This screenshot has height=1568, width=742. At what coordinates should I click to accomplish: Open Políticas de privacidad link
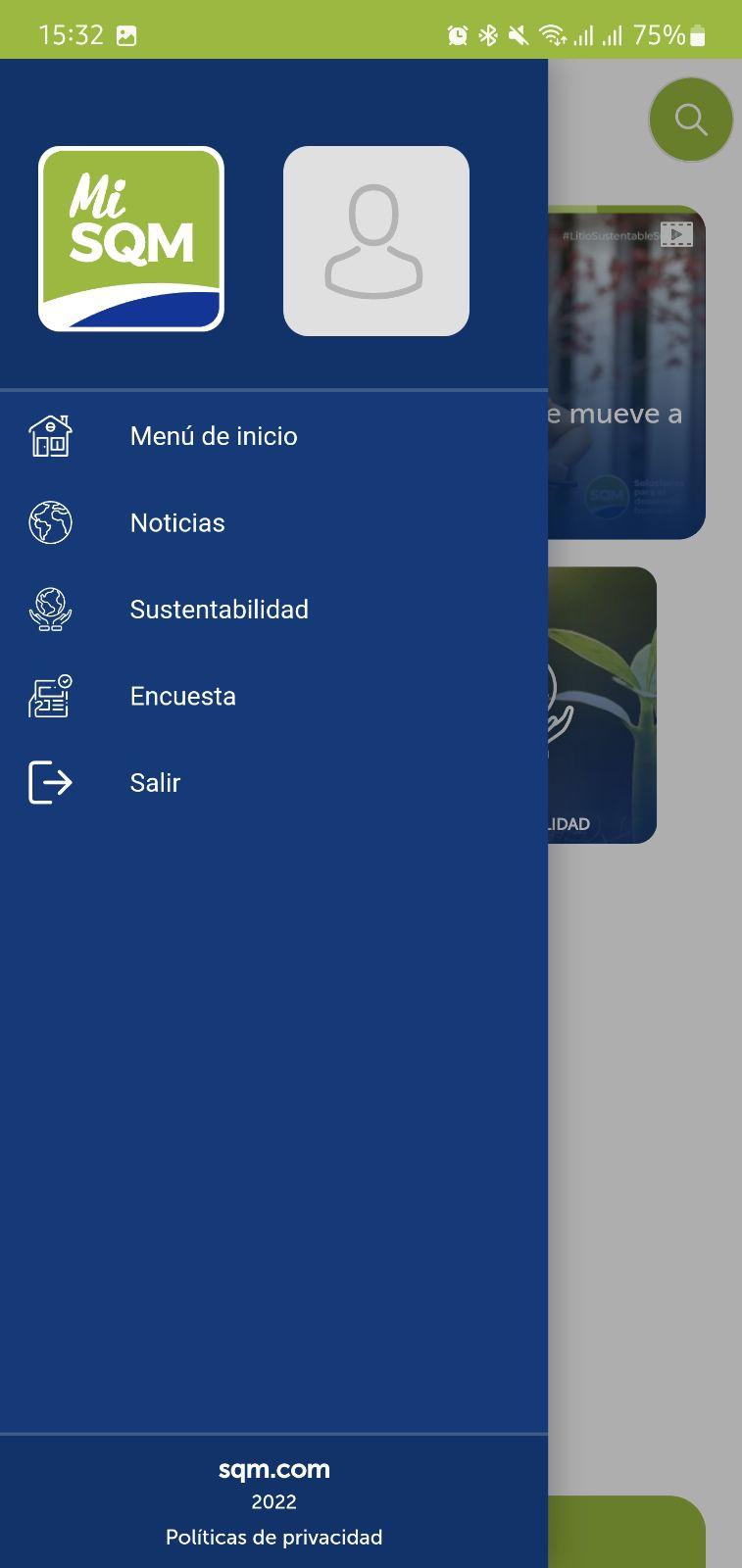click(x=273, y=1537)
